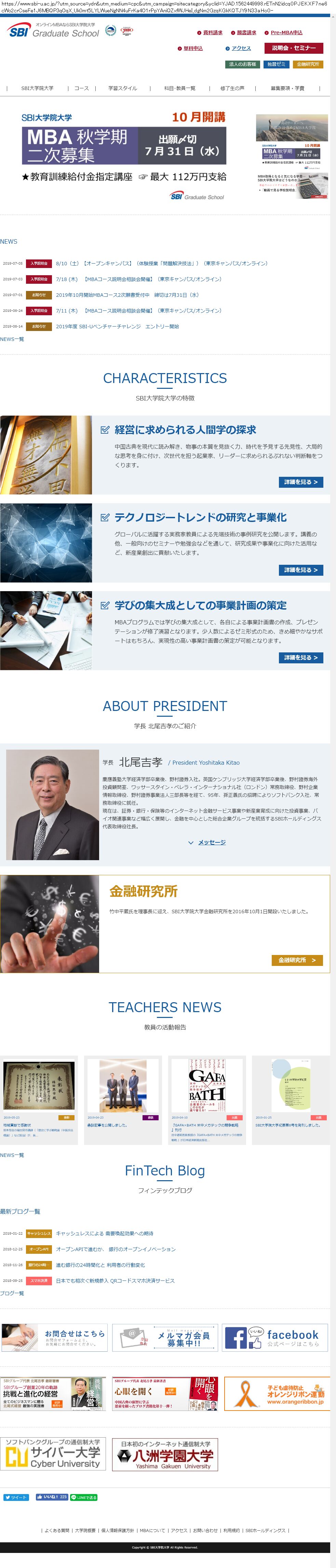This screenshot has height=1568, width=336.
Task: Open the アクセス link
Action: coord(241,49)
